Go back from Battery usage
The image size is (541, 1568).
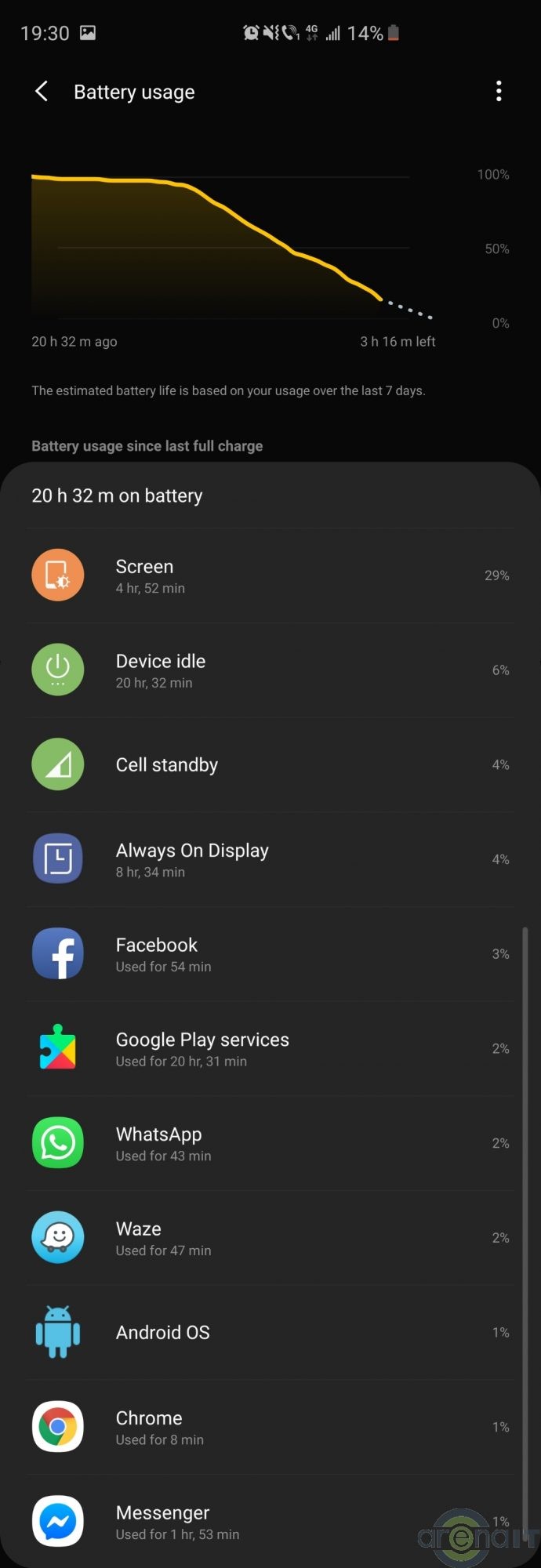point(42,92)
